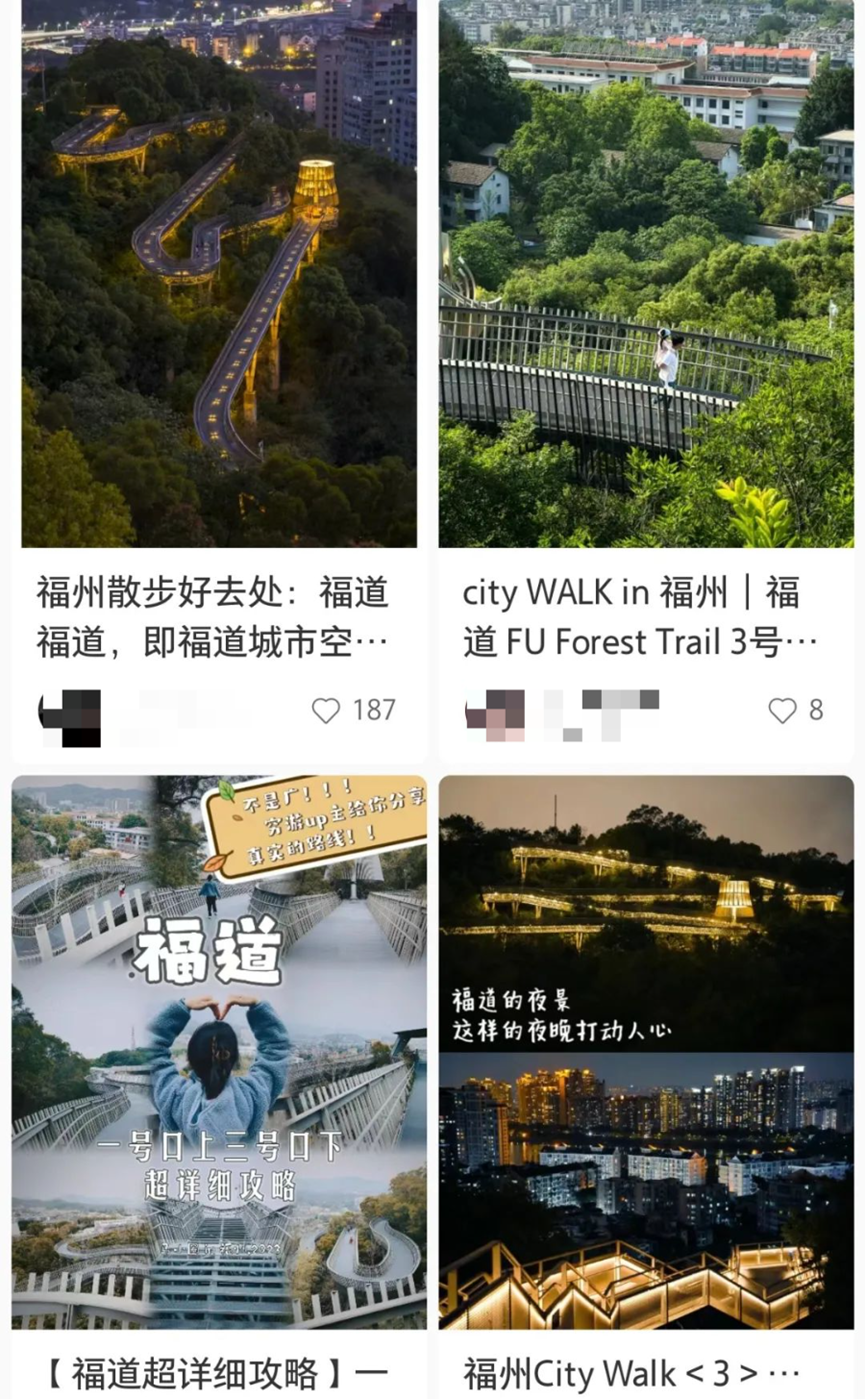Viewport: 865px width, 1399px height.
Task: Like the 福州散步好去处 post with 187 likes
Action: coord(326,711)
